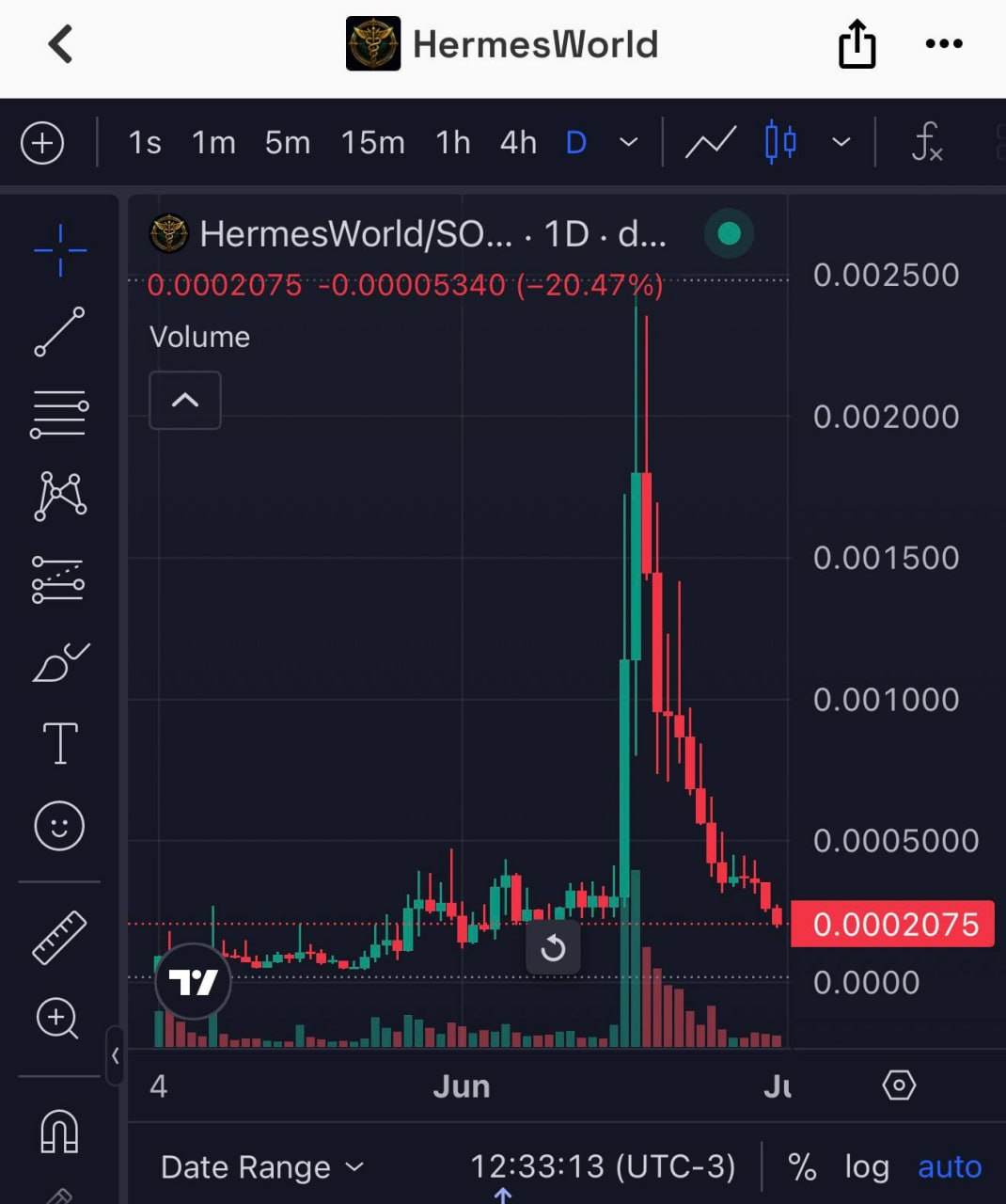Select the 4h timeframe

pyautogui.click(x=518, y=143)
